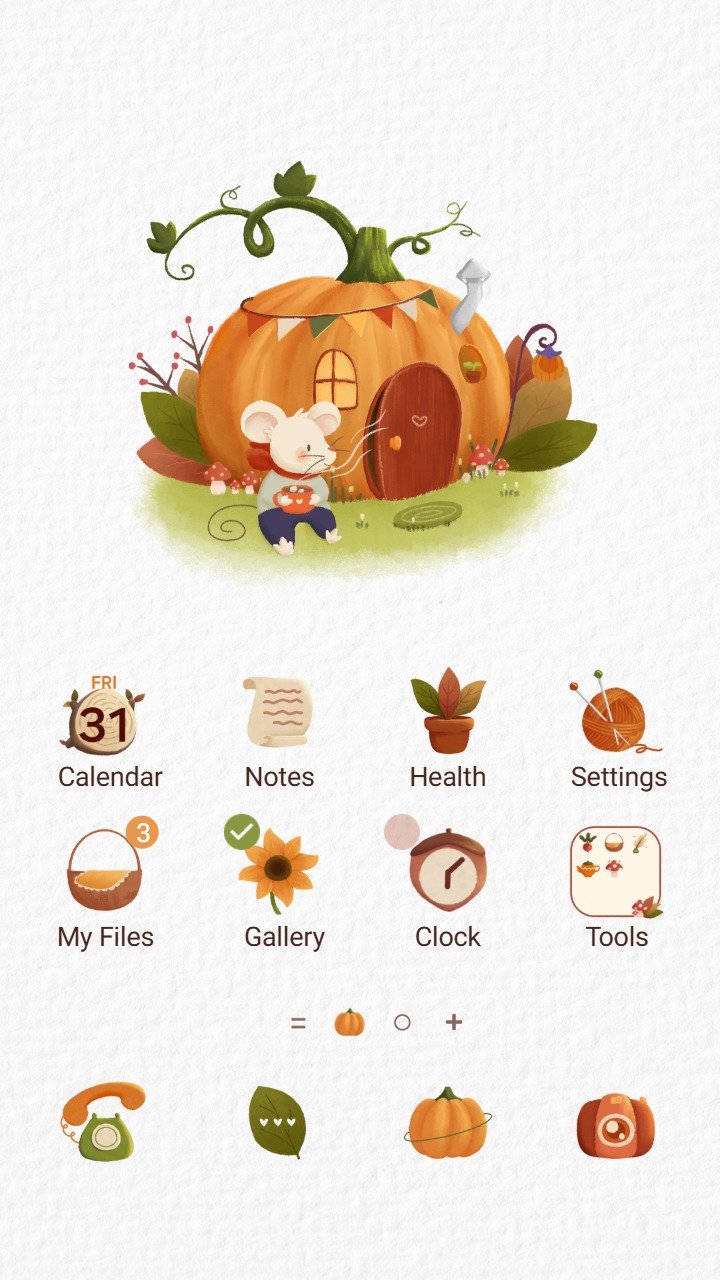Open the camera in the dock
This screenshot has height=1280, width=720.
(615, 1124)
